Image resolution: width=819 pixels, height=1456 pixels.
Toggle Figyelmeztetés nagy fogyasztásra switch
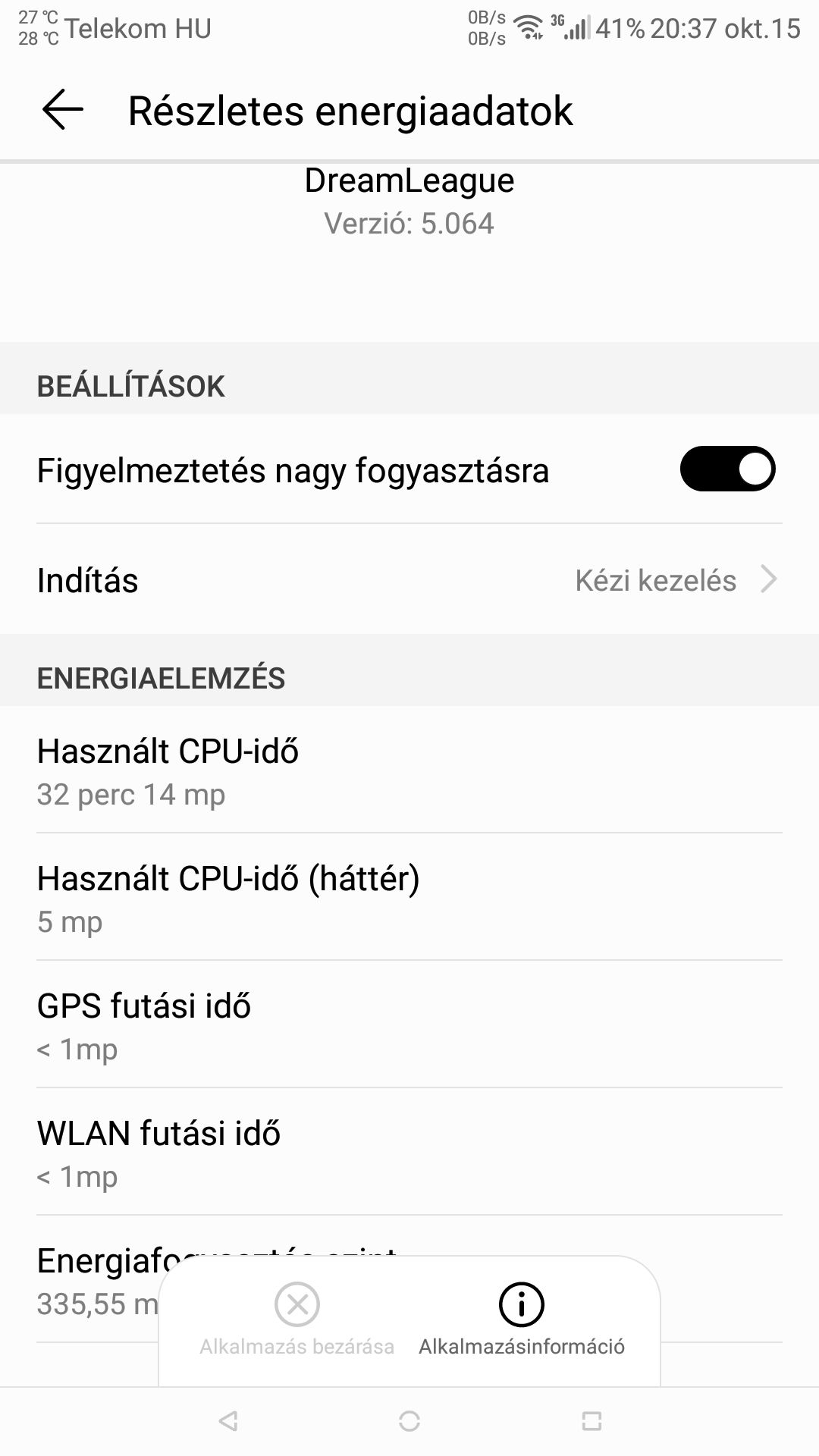727,469
